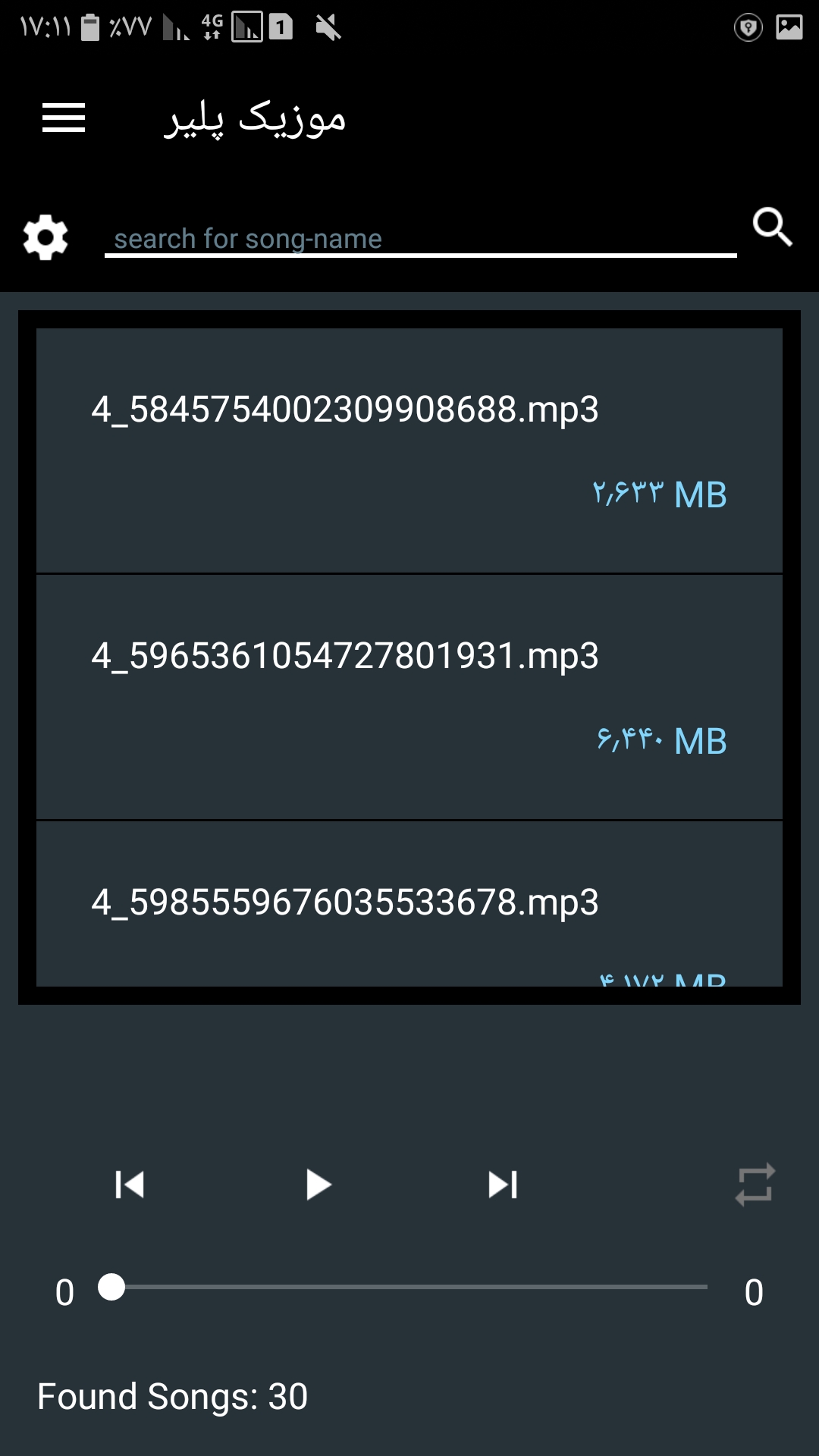Open song 4_5985559676035533678.mp3
This screenshot has width=819, height=1456.
409,904
